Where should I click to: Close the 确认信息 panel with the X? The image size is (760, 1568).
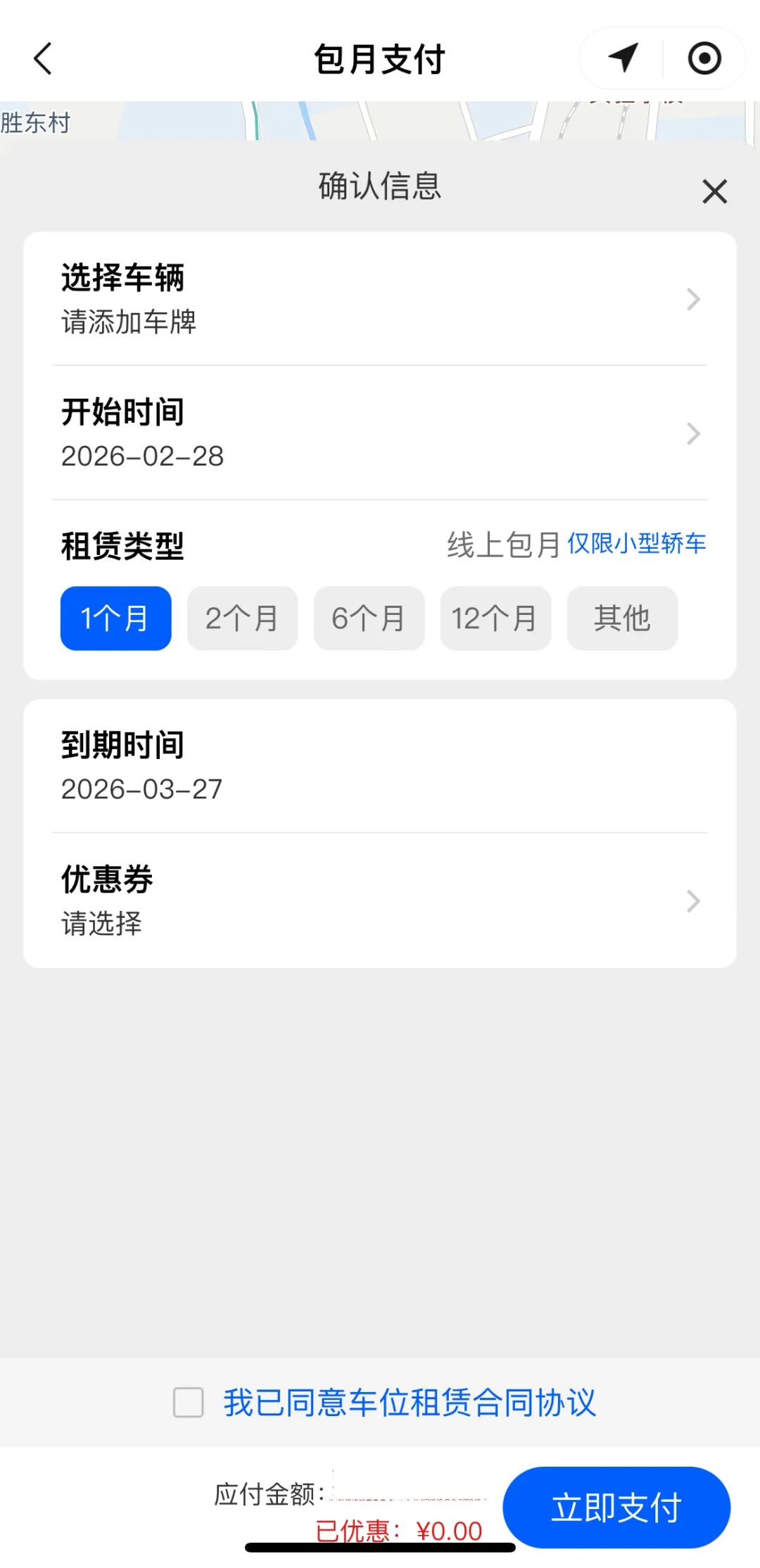714,191
